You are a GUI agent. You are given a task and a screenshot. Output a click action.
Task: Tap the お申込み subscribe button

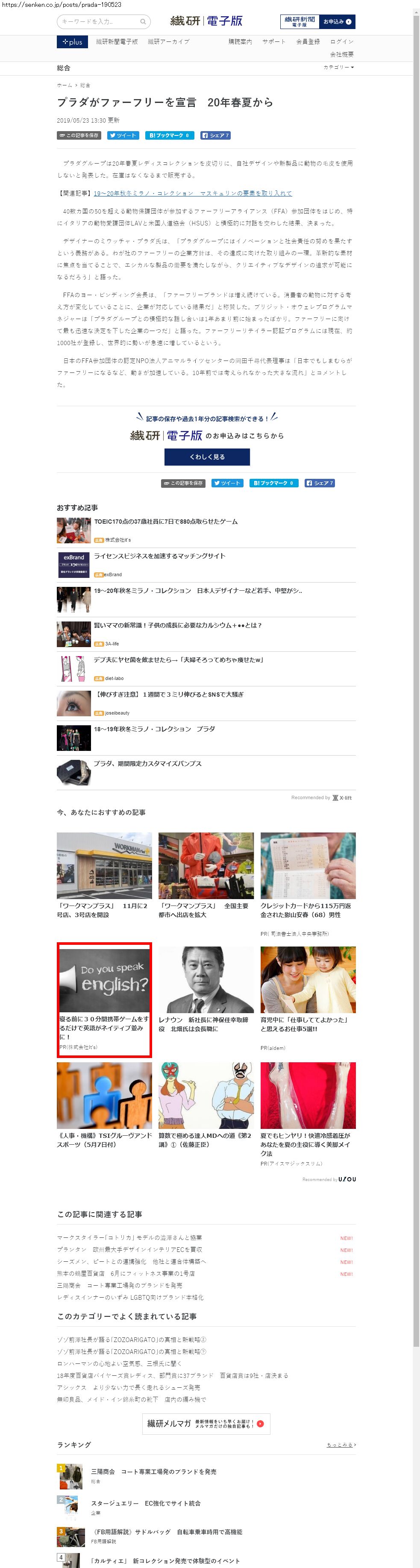click(x=337, y=21)
